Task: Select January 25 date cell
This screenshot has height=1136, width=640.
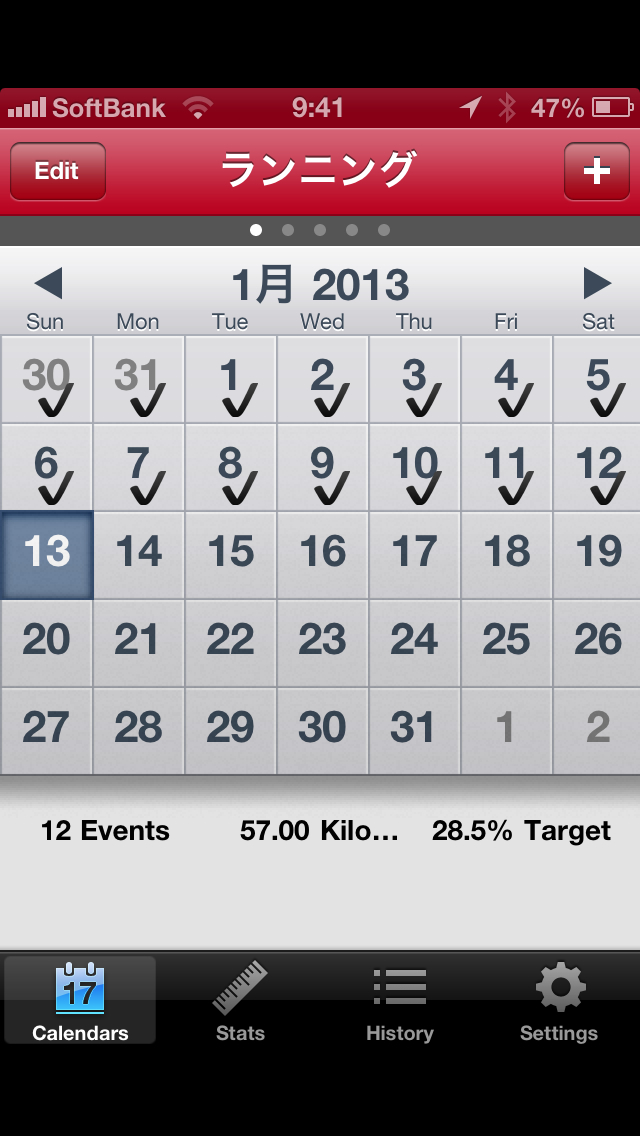Action: (506, 643)
